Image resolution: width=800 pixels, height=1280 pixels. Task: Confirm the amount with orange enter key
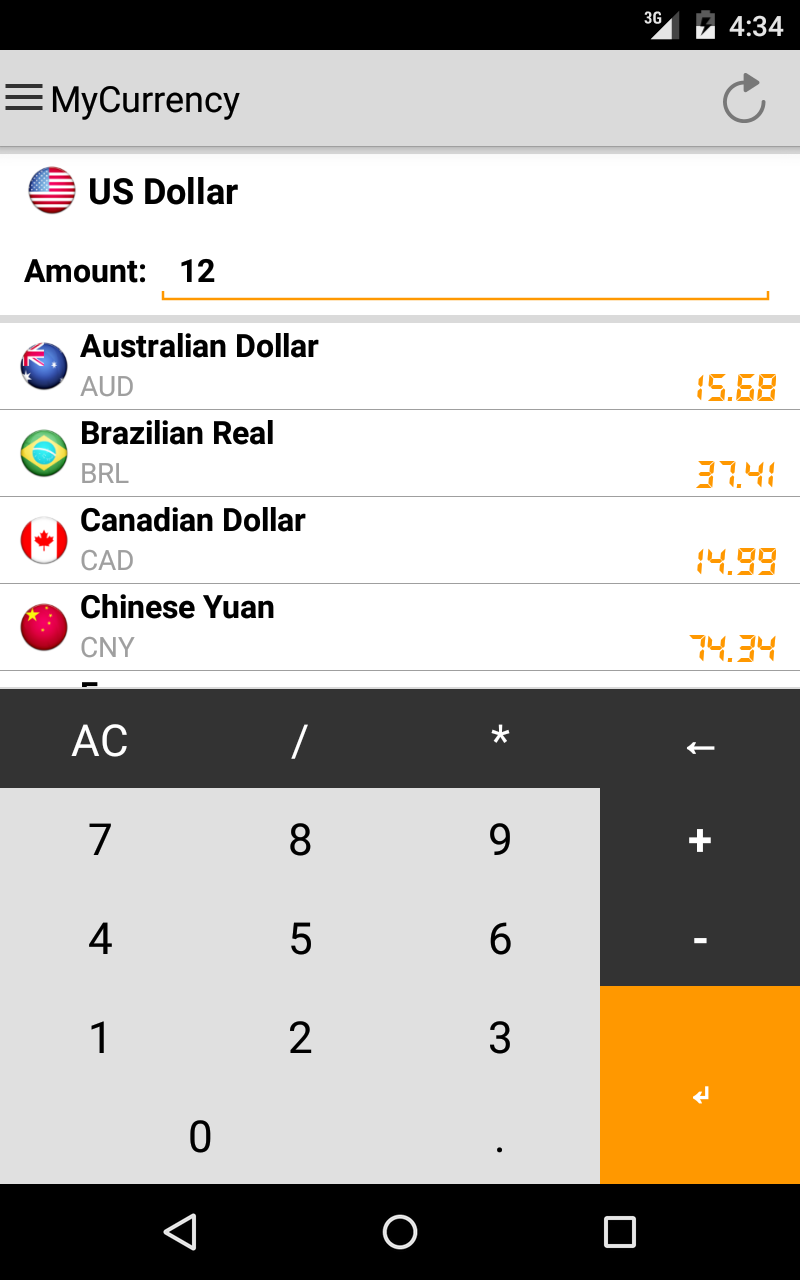pyautogui.click(x=700, y=1086)
